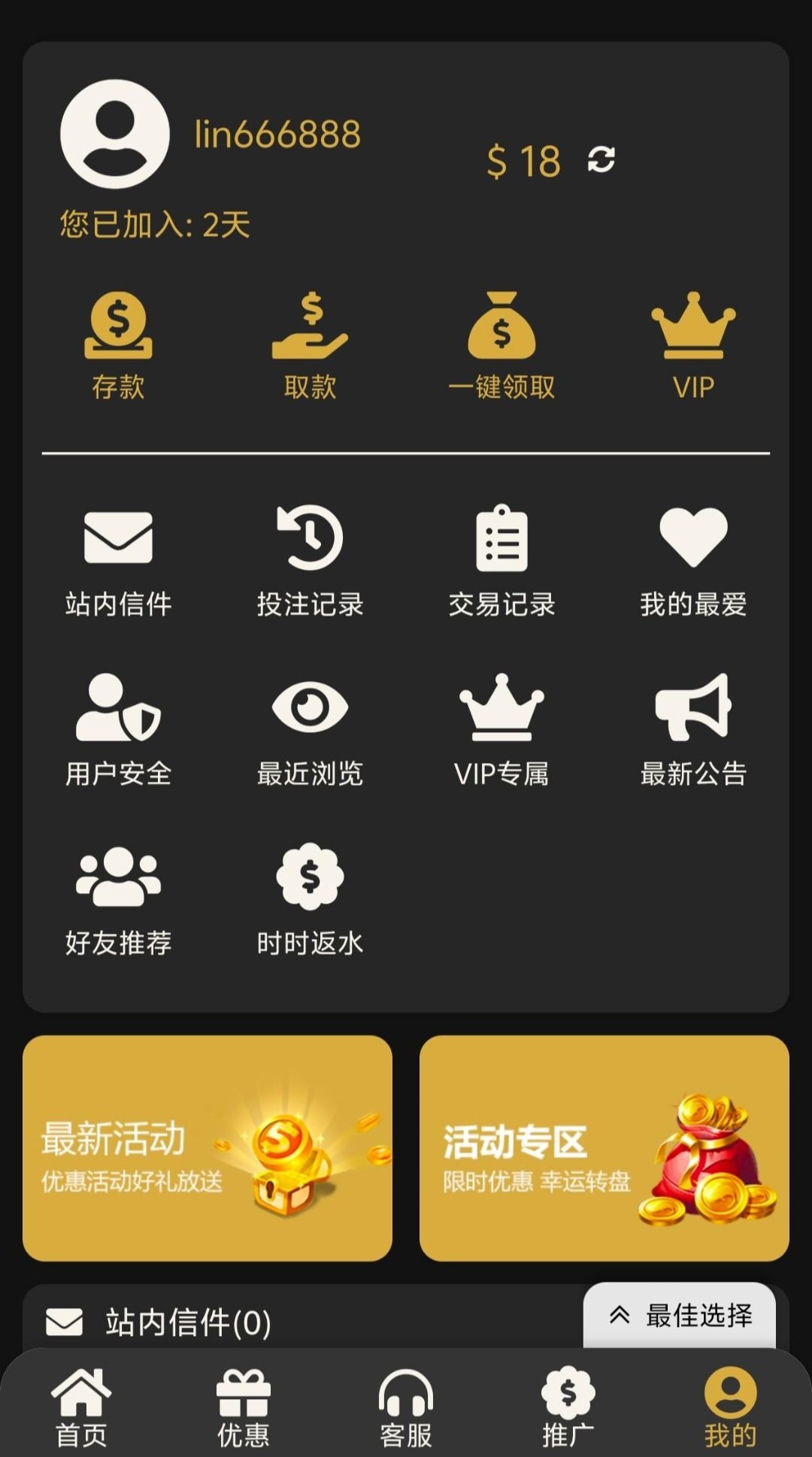
Task: View 交易记录 transaction records
Action: pyautogui.click(x=501, y=561)
